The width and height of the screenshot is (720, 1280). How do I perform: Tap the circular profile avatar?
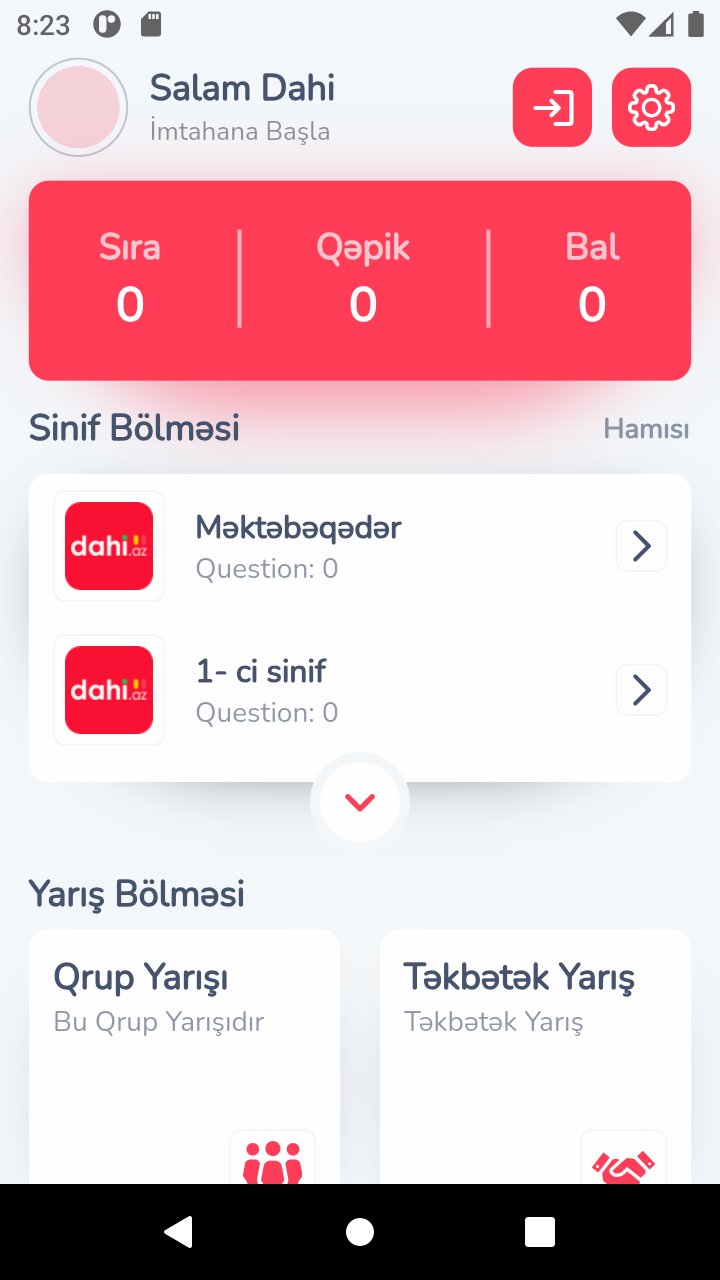tap(78, 107)
